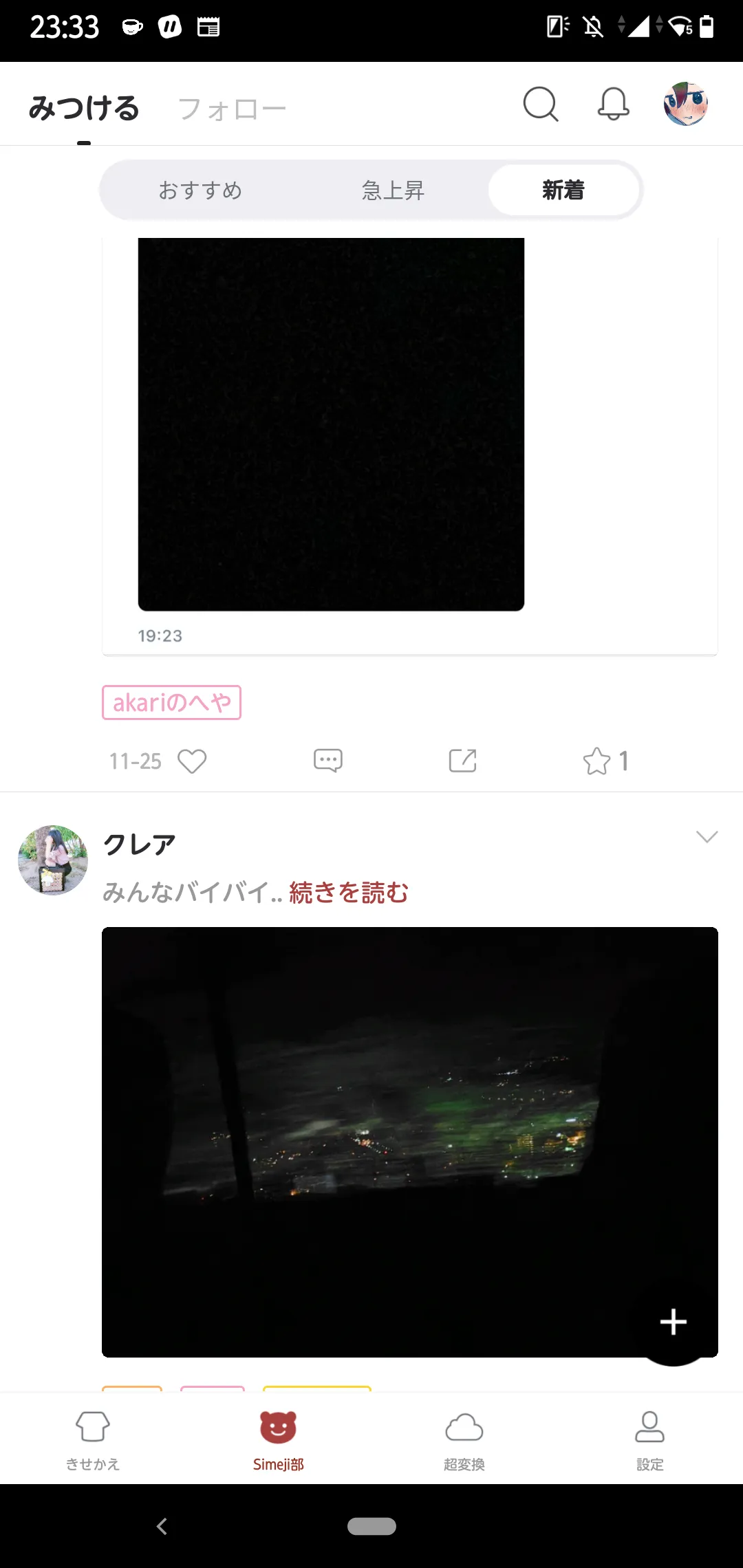Tap the akariのへや tag chip
Screen dimensions: 743x1568
171,703
